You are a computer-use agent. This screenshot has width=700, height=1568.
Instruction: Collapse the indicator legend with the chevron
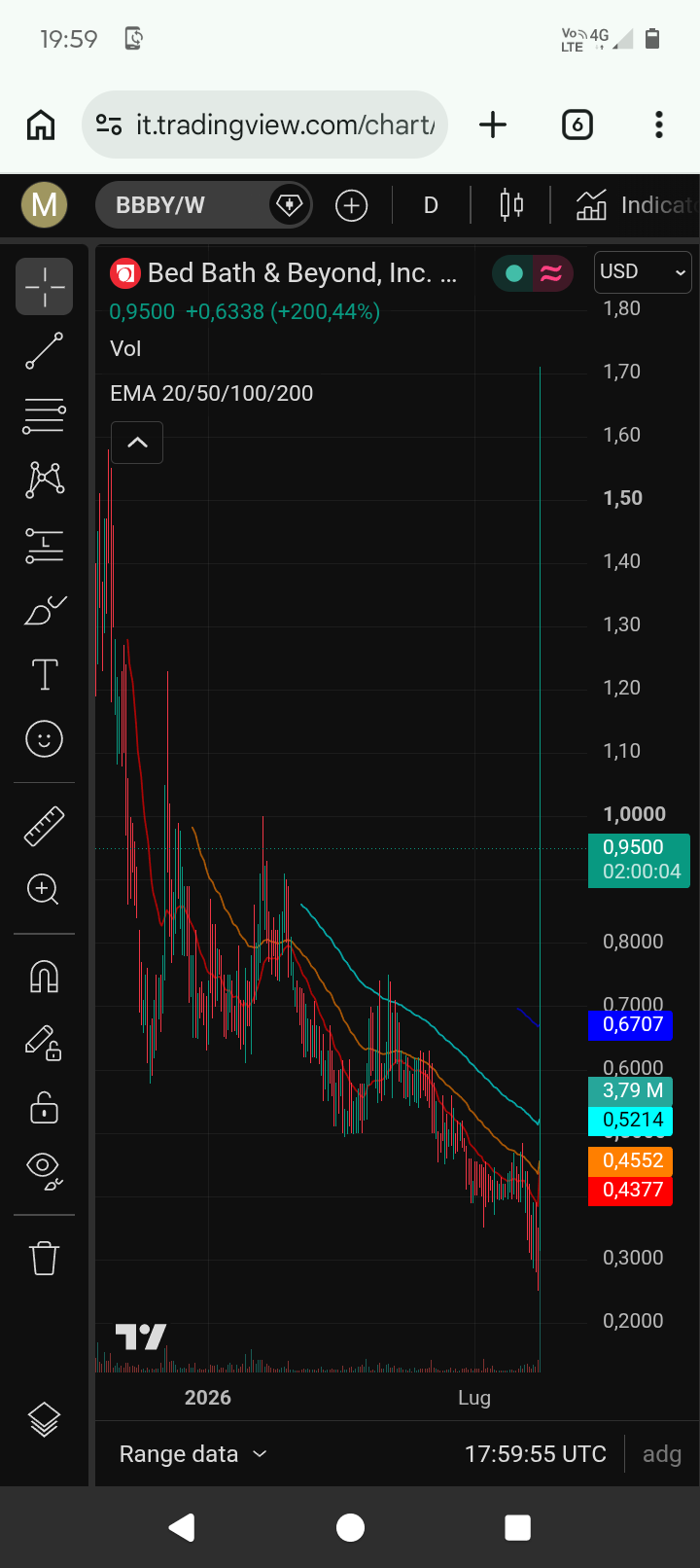pos(137,443)
